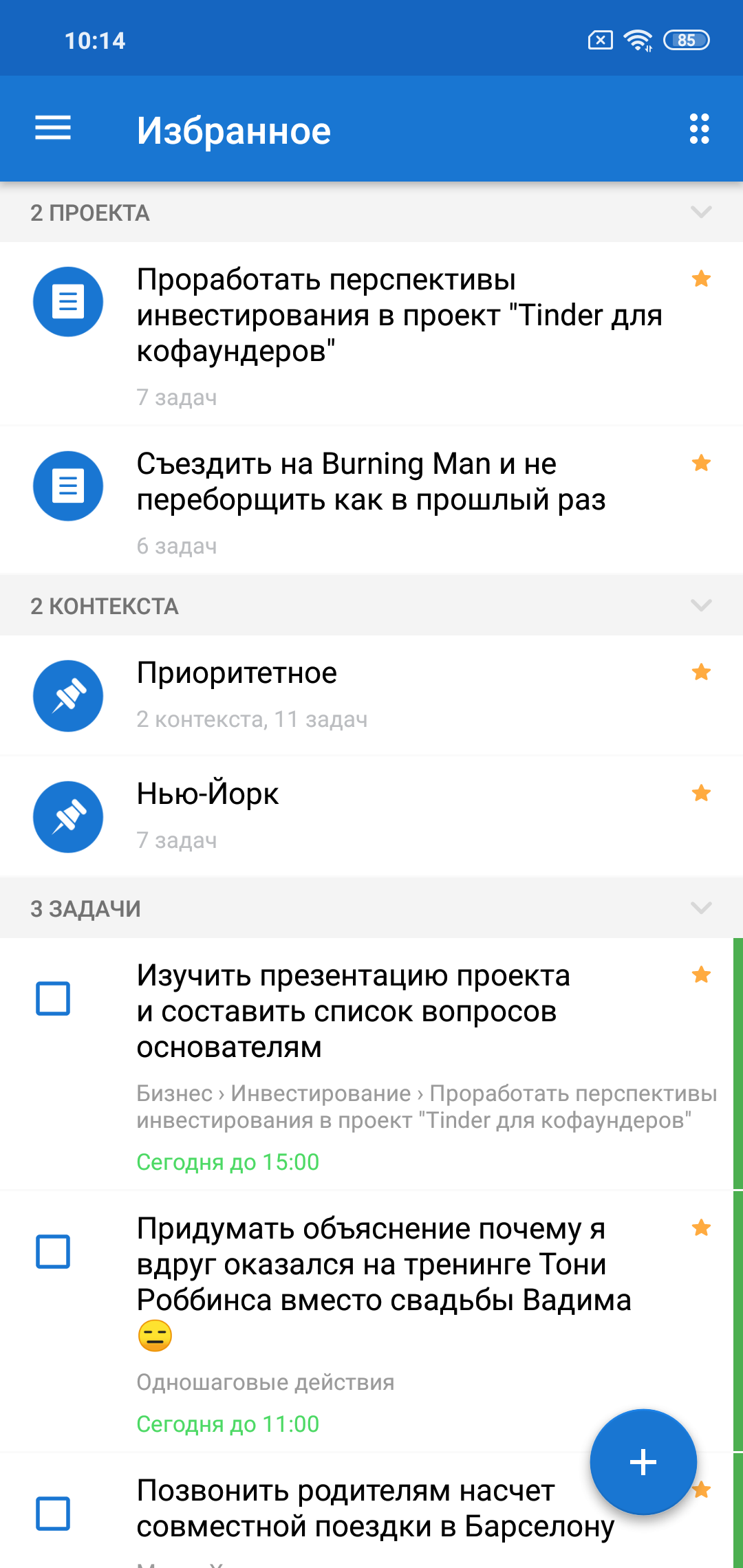Image resolution: width=743 pixels, height=1568 pixels.
Task: Add a new item with the plus button
Action: [x=643, y=1462]
